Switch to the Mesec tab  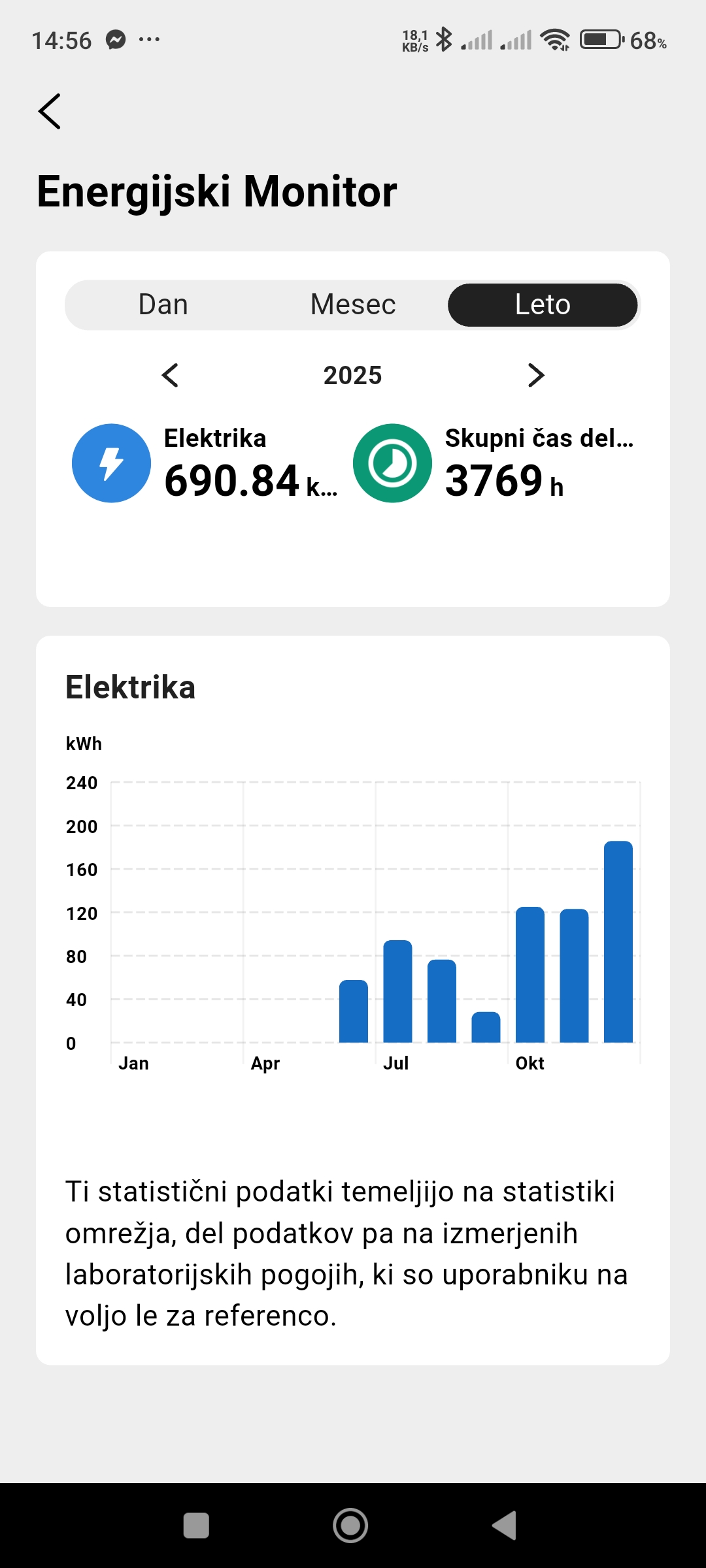coord(353,305)
